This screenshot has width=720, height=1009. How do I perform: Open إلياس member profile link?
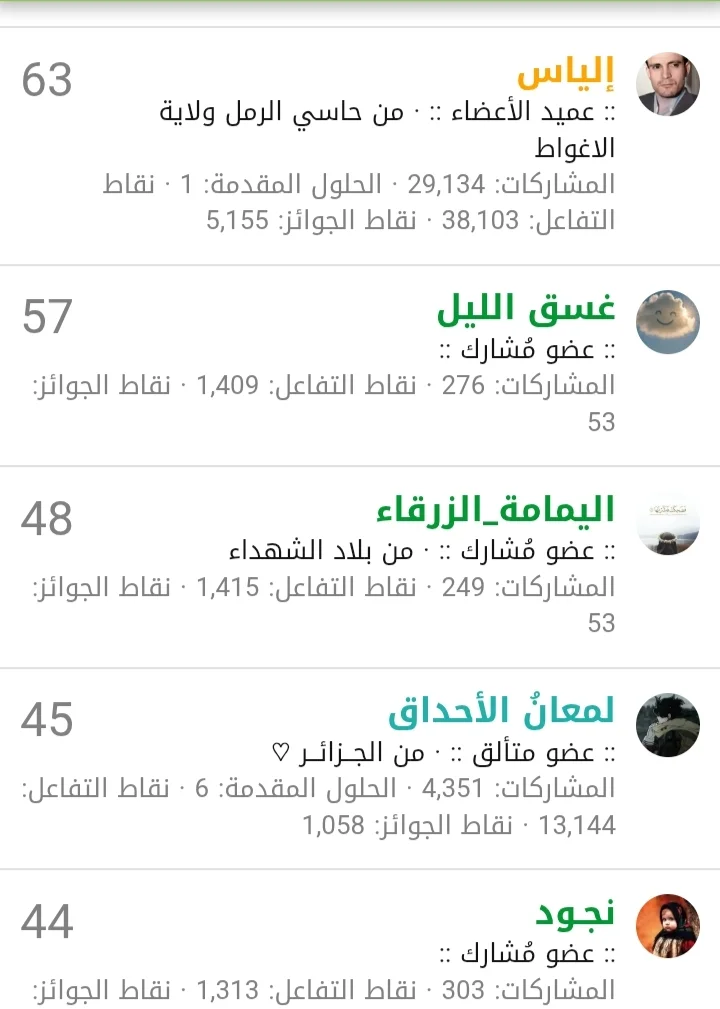[566, 74]
